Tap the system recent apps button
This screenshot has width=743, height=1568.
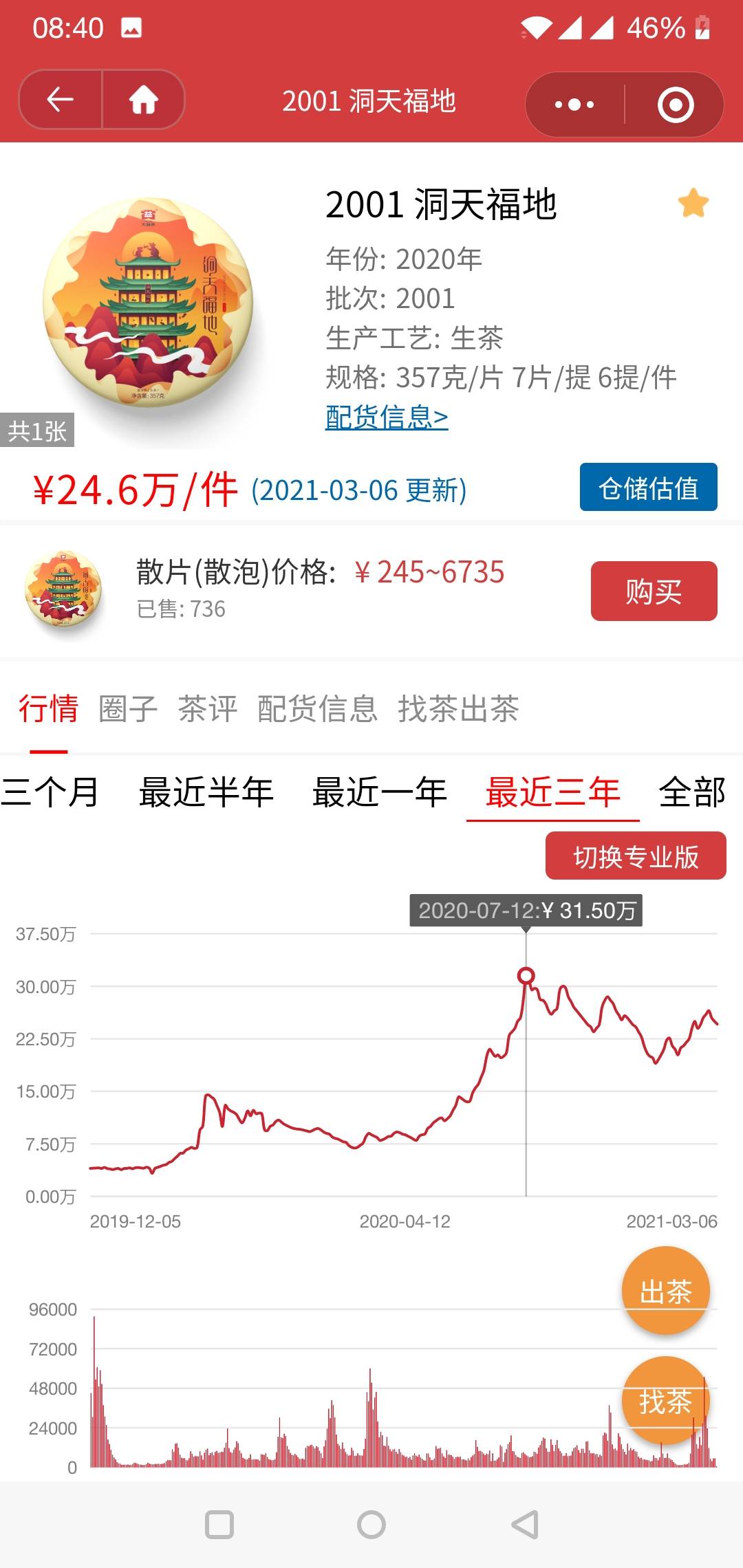(219, 1525)
